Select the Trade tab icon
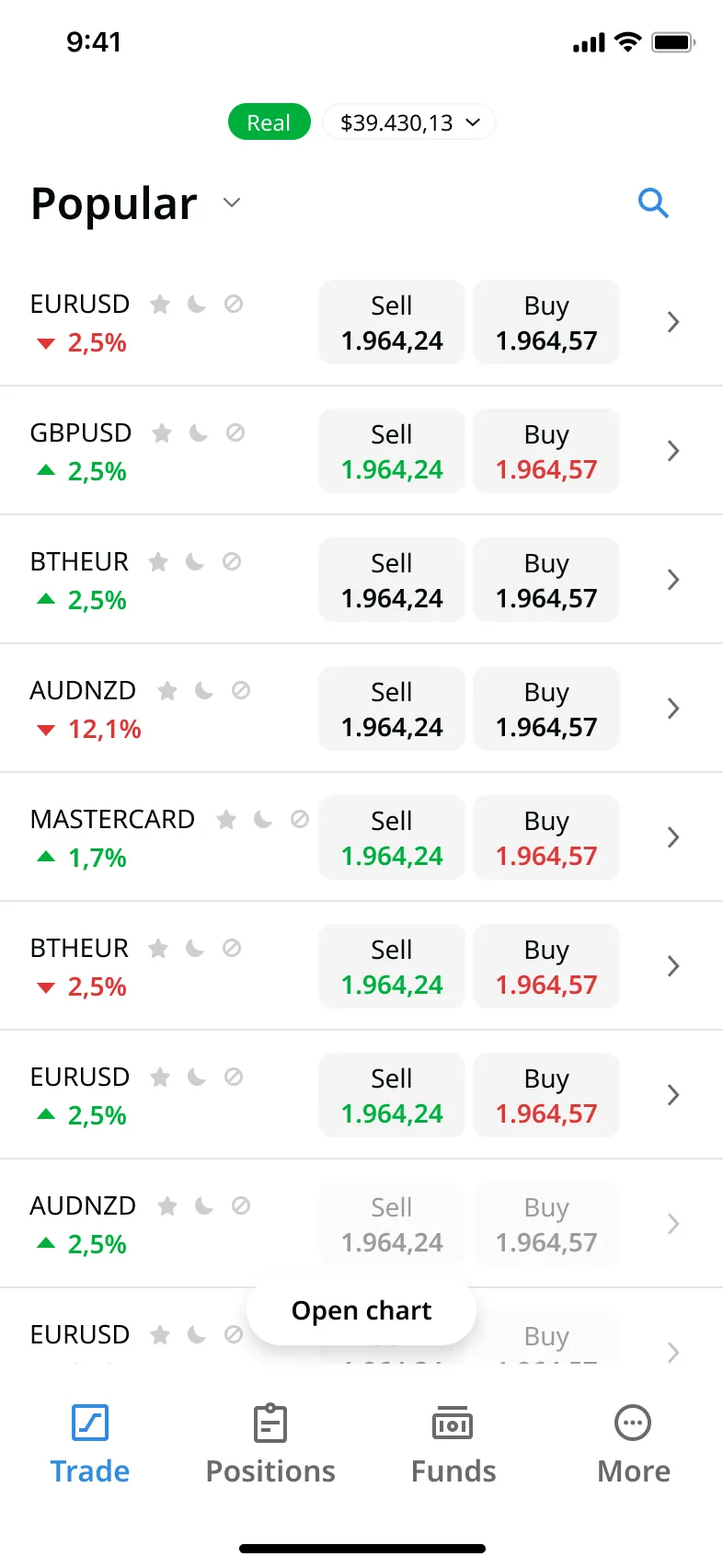The height and width of the screenshot is (1568, 723). pos(89,1423)
